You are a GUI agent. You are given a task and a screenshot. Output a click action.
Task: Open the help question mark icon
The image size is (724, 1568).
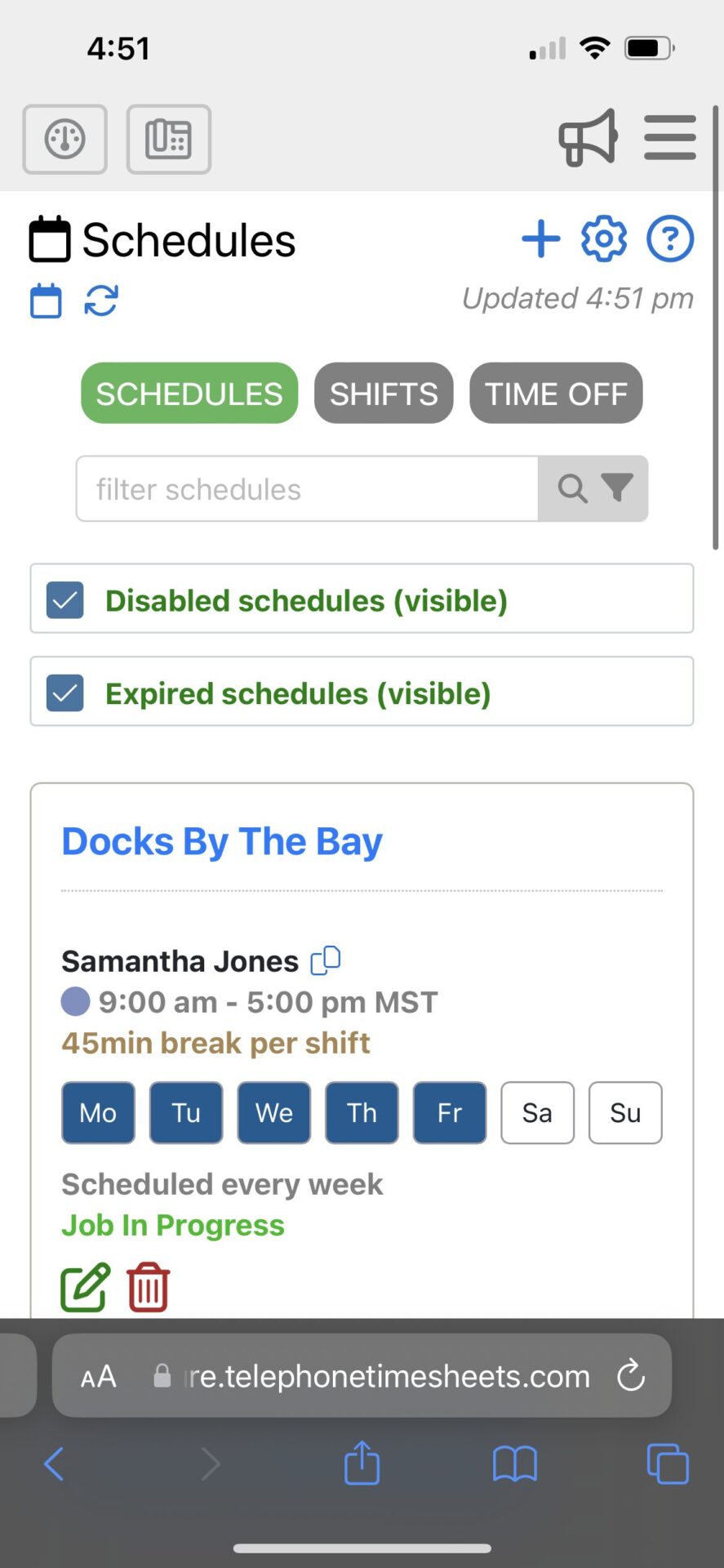tap(668, 238)
